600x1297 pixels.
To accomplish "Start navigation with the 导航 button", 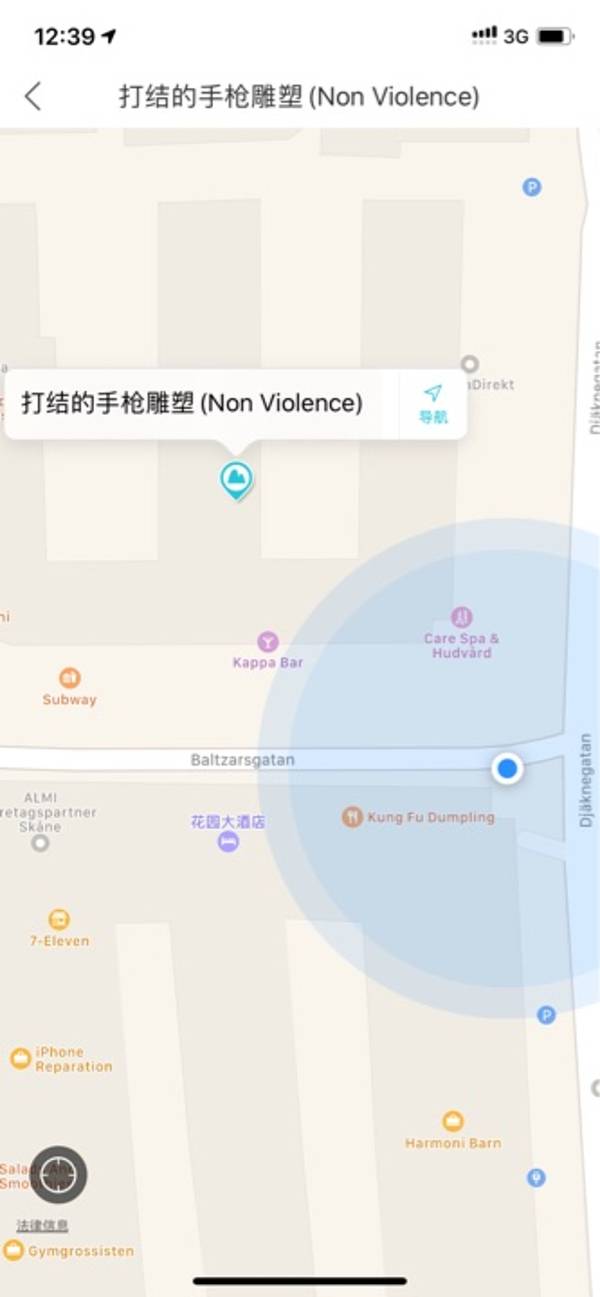I will pos(432,404).
